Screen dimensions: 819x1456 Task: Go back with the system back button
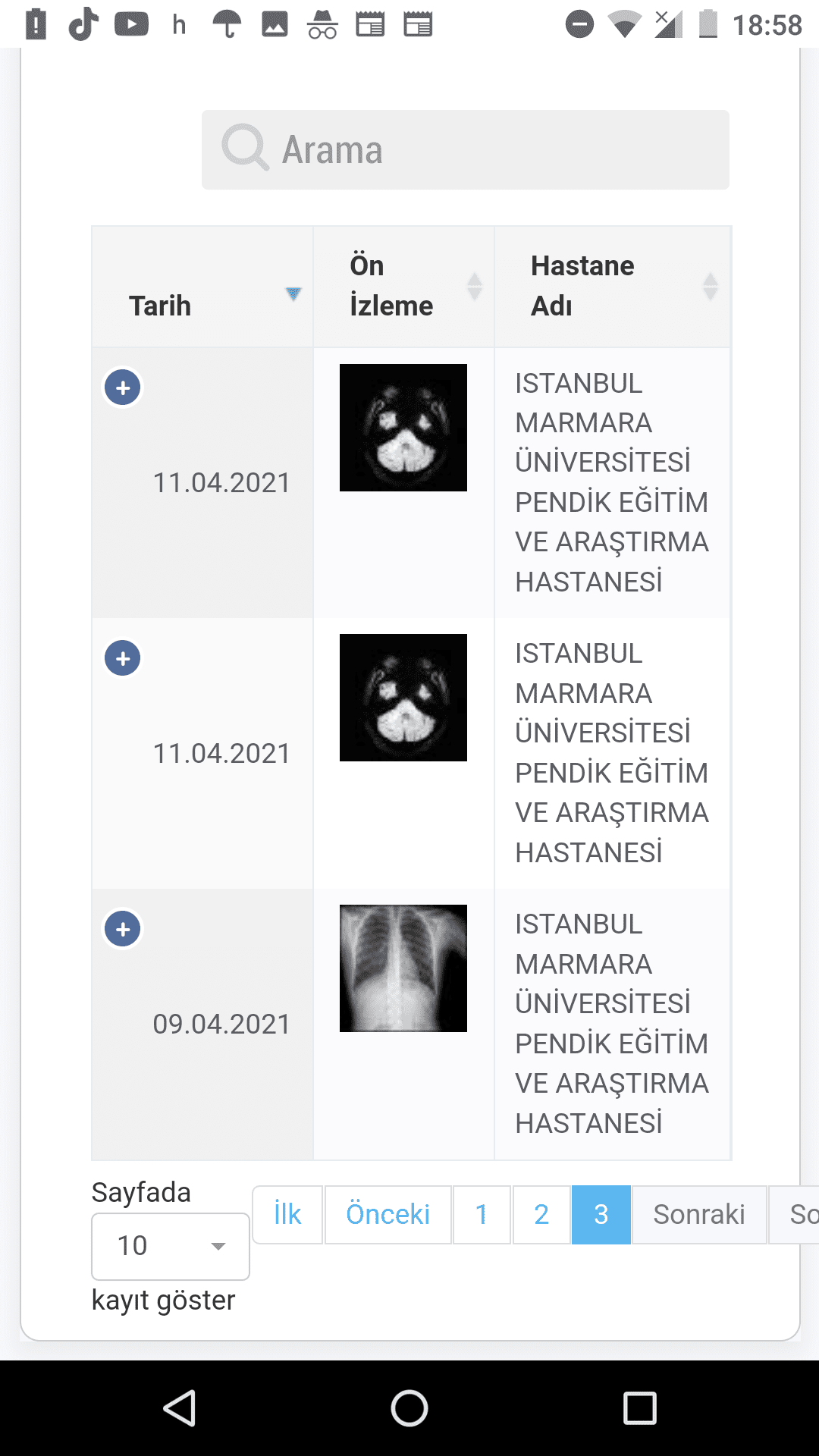[180, 1408]
